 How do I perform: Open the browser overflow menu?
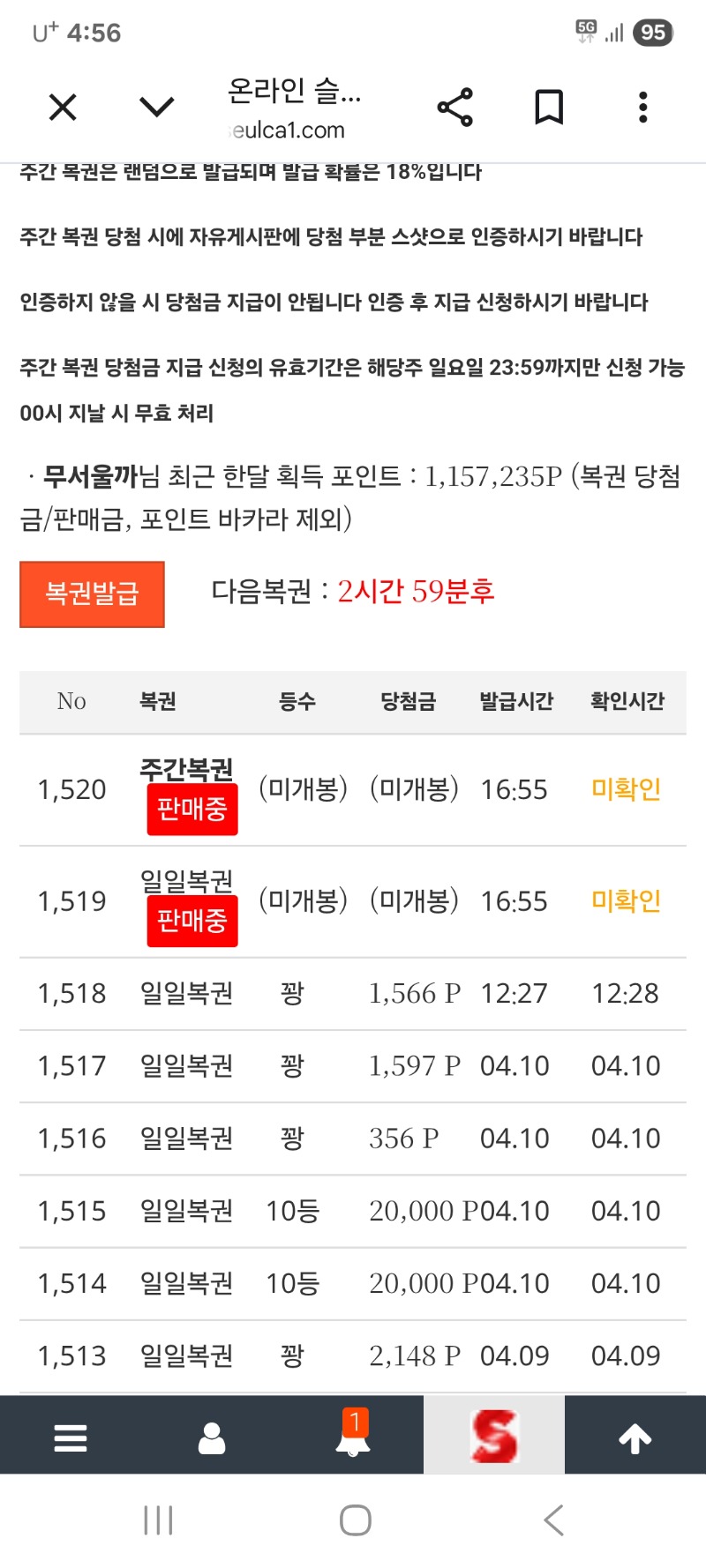pyautogui.click(x=643, y=108)
